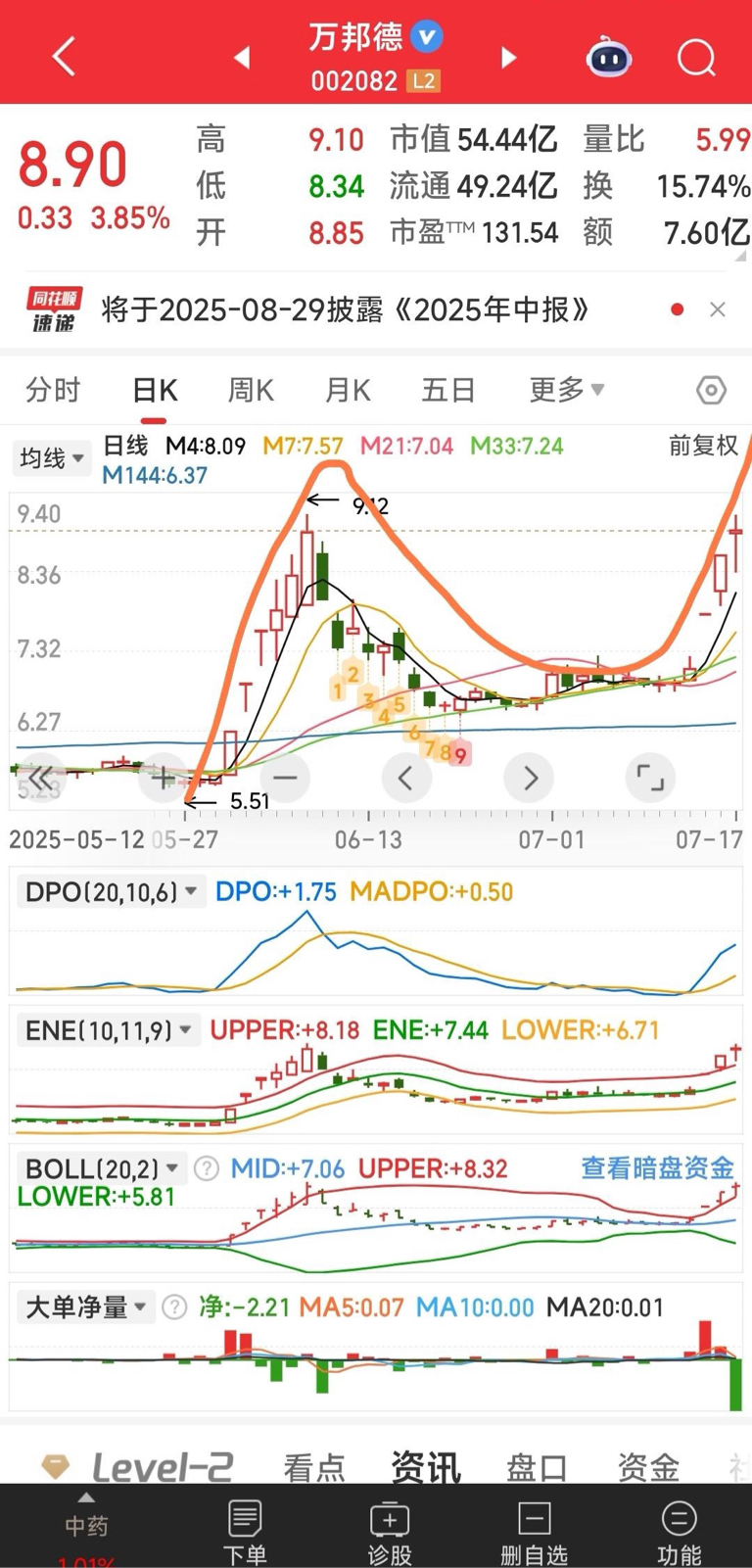Switch to the 五日 tab

pyautogui.click(x=447, y=390)
